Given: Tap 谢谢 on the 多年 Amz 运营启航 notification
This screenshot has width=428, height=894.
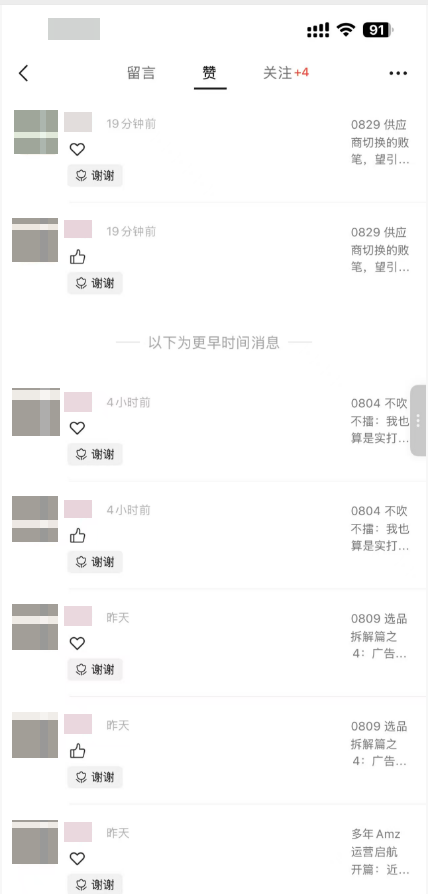Looking at the screenshot, I should [95, 884].
